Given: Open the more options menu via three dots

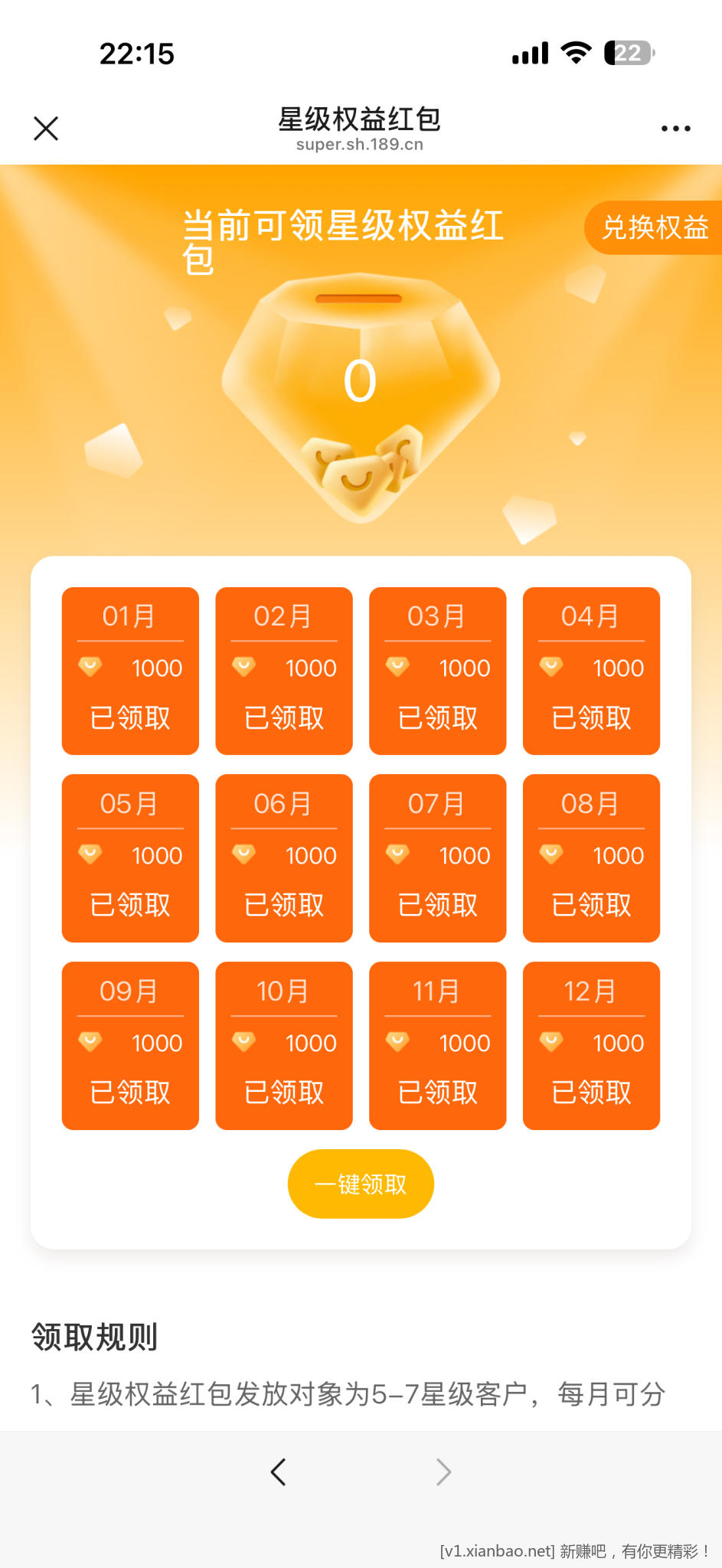Looking at the screenshot, I should [x=676, y=128].
